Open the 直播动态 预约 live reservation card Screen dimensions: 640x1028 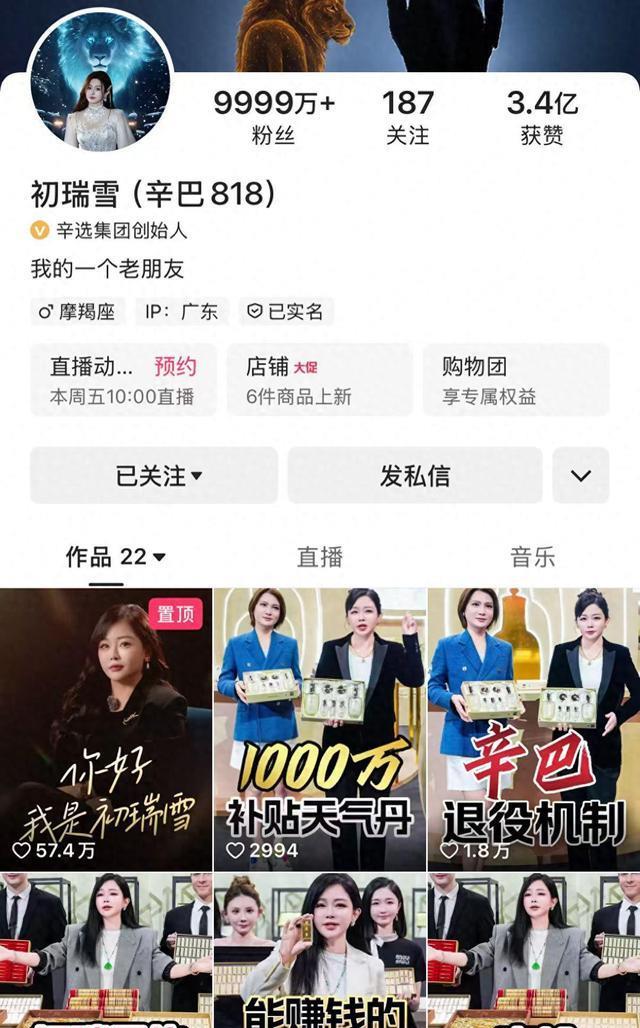(123, 380)
